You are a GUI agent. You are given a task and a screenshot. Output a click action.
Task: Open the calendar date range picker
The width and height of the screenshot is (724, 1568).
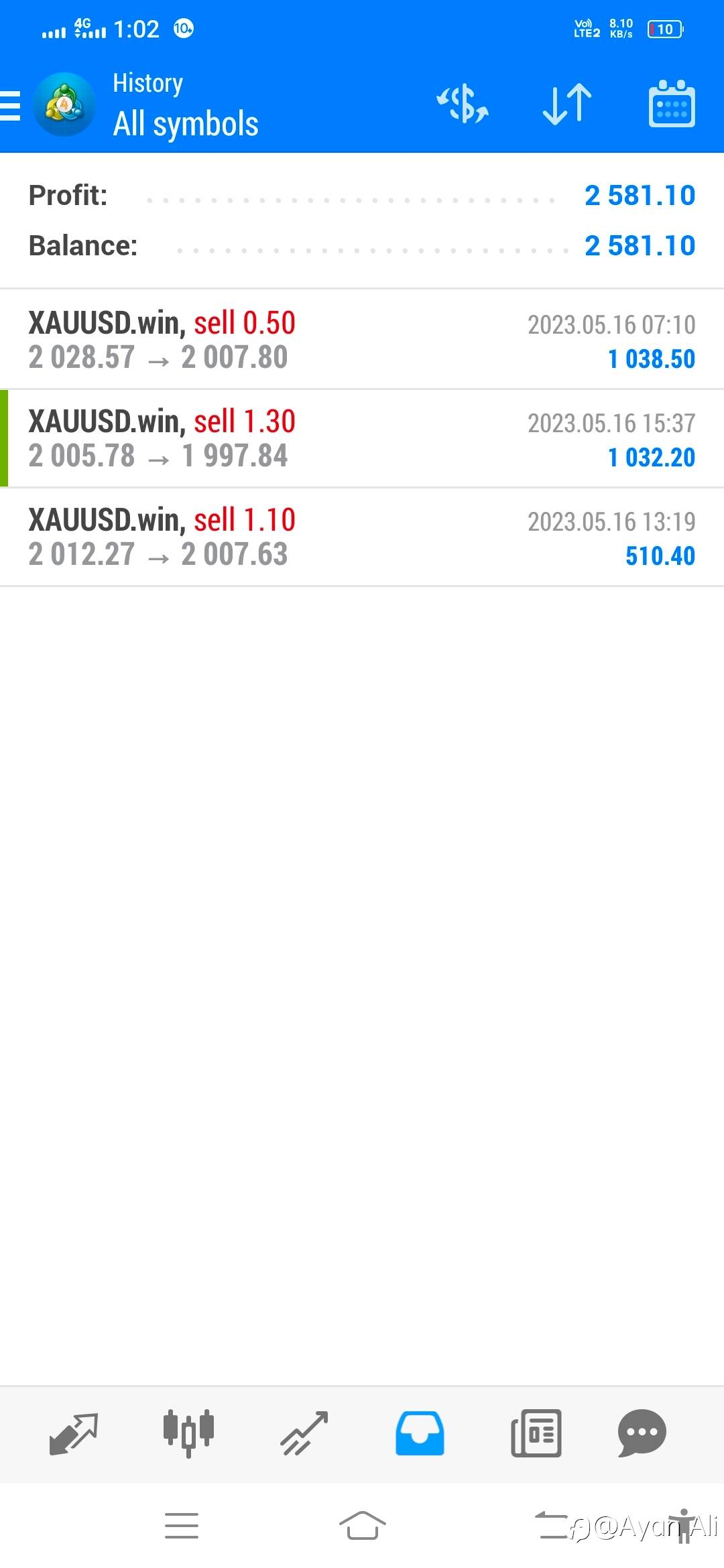pos(672,105)
